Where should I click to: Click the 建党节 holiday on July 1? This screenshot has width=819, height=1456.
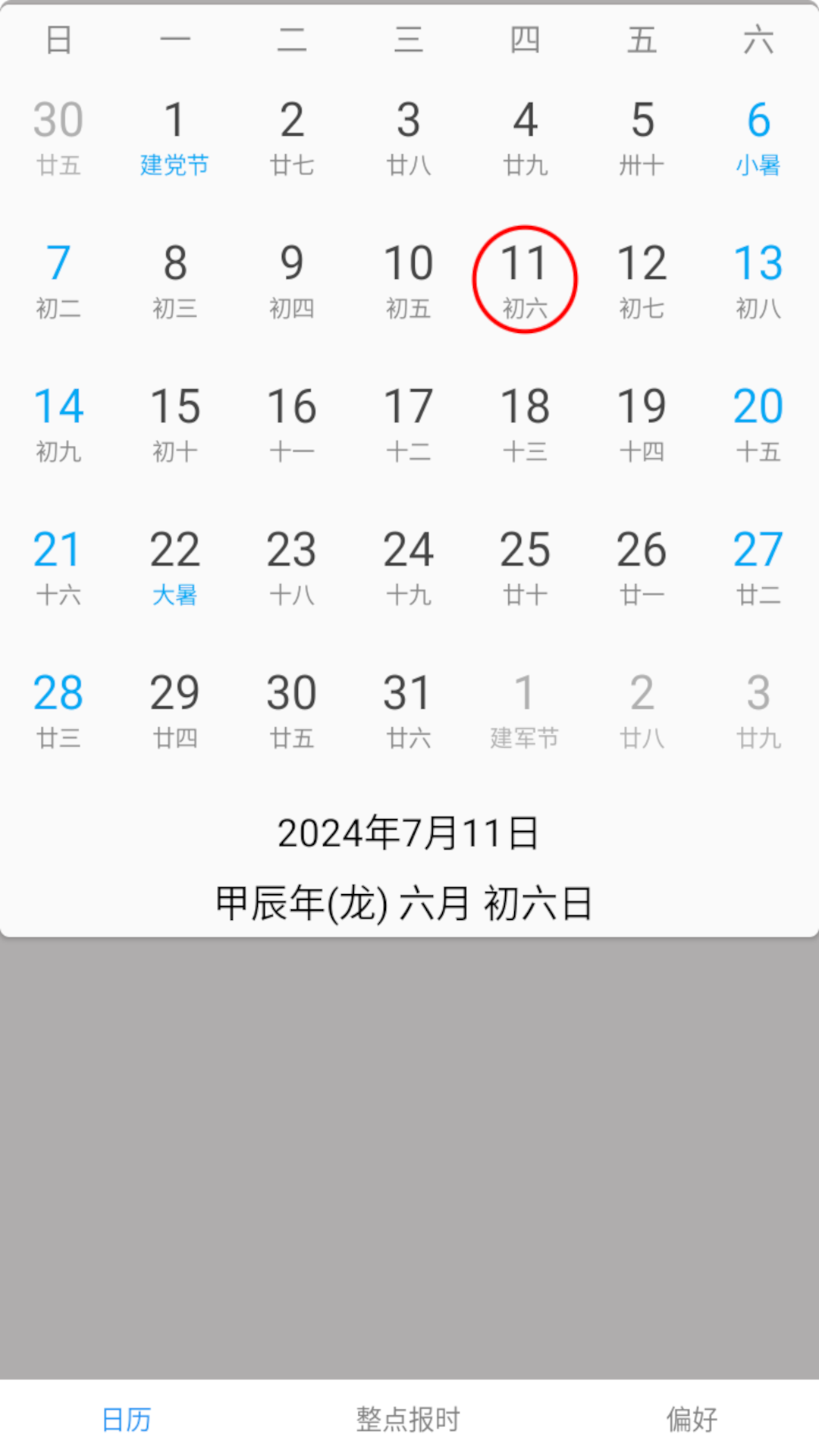[x=174, y=136]
